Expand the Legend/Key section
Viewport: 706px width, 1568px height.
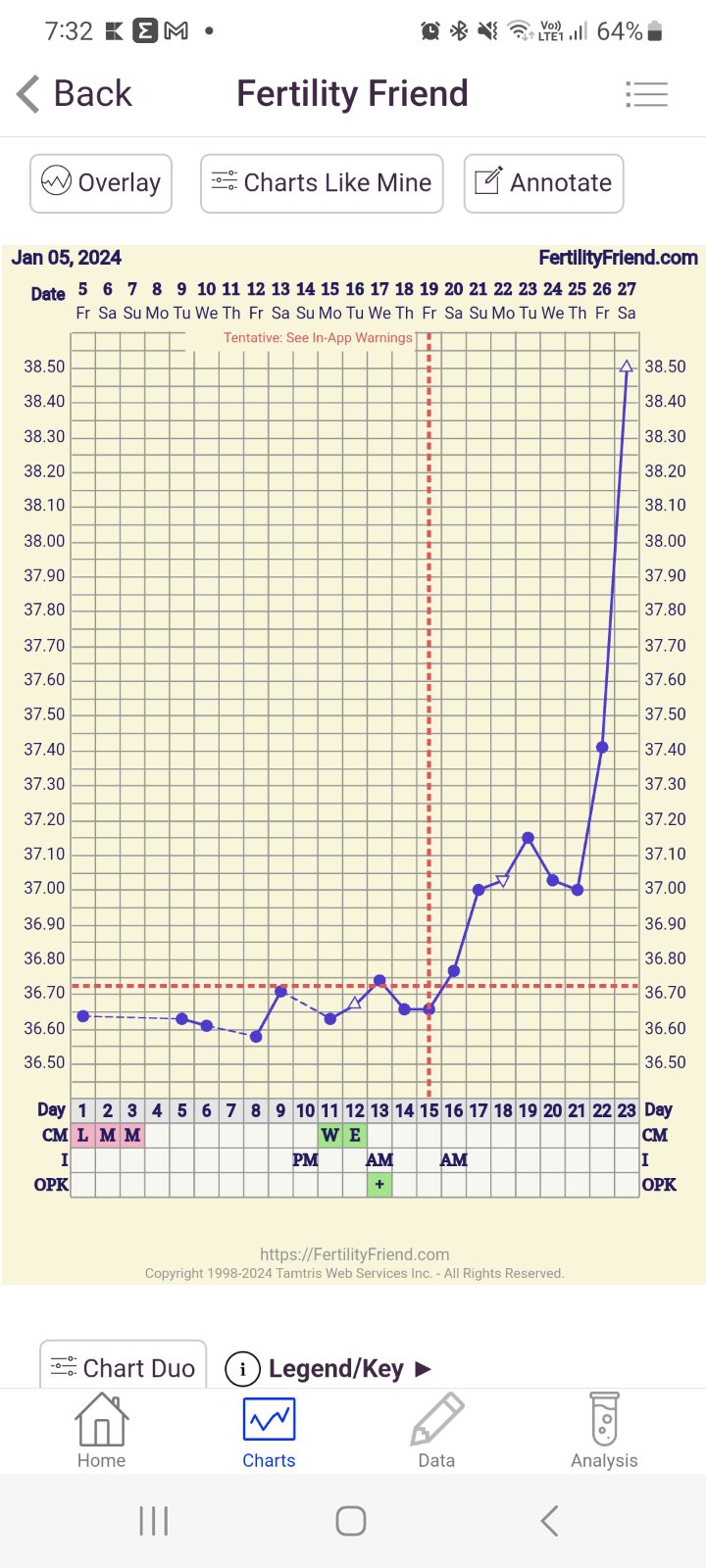point(328,1368)
